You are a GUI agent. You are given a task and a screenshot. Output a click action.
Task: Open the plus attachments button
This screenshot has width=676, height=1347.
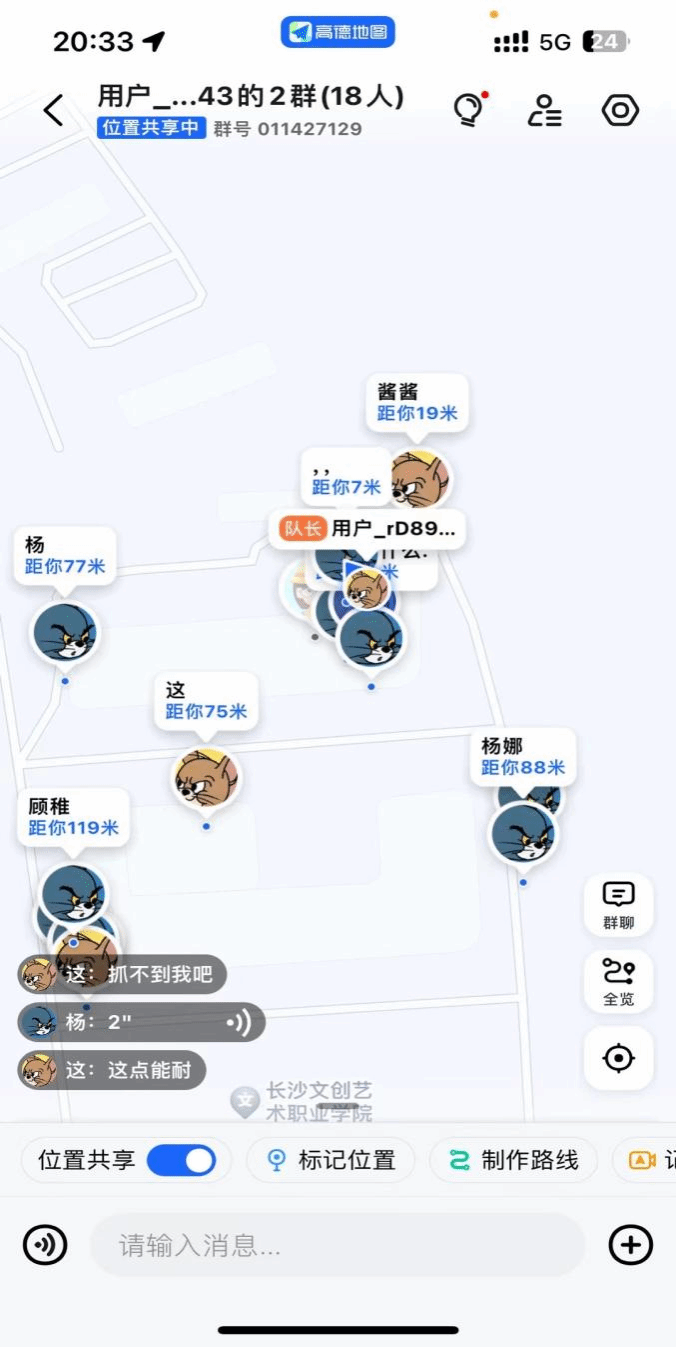click(x=630, y=1245)
